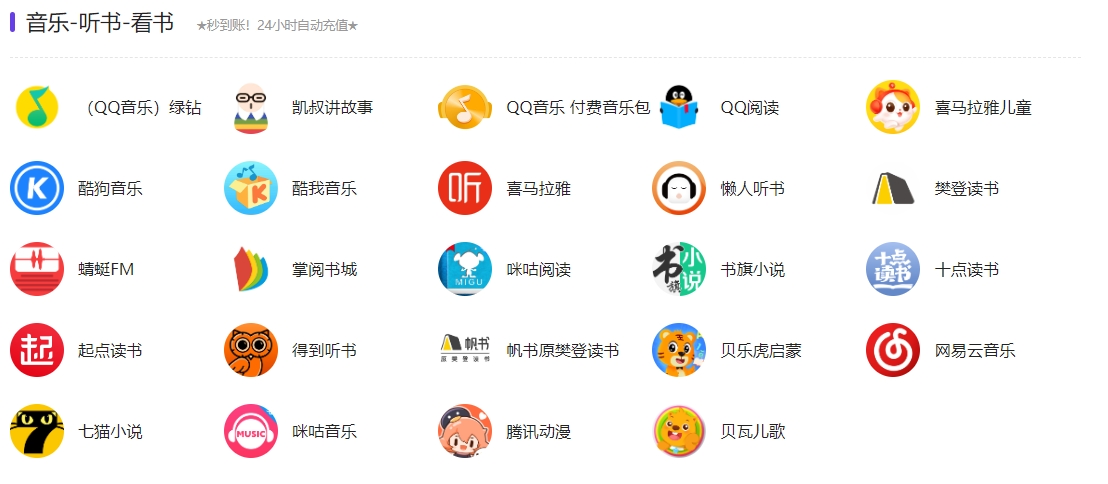The width and height of the screenshot is (1108, 484).
Task: Open 樊登读书
Action: coord(966,188)
